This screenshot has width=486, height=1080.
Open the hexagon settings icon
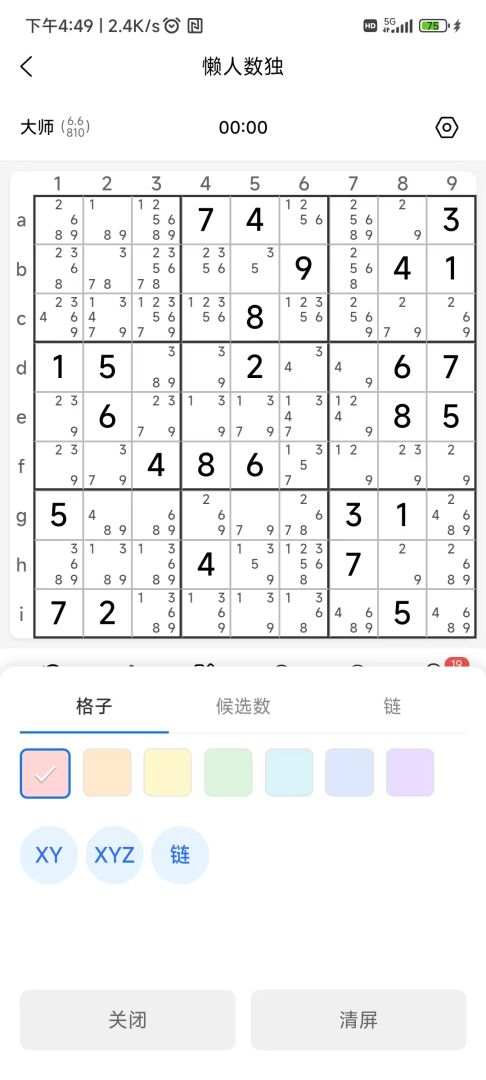[x=447, y=127]
